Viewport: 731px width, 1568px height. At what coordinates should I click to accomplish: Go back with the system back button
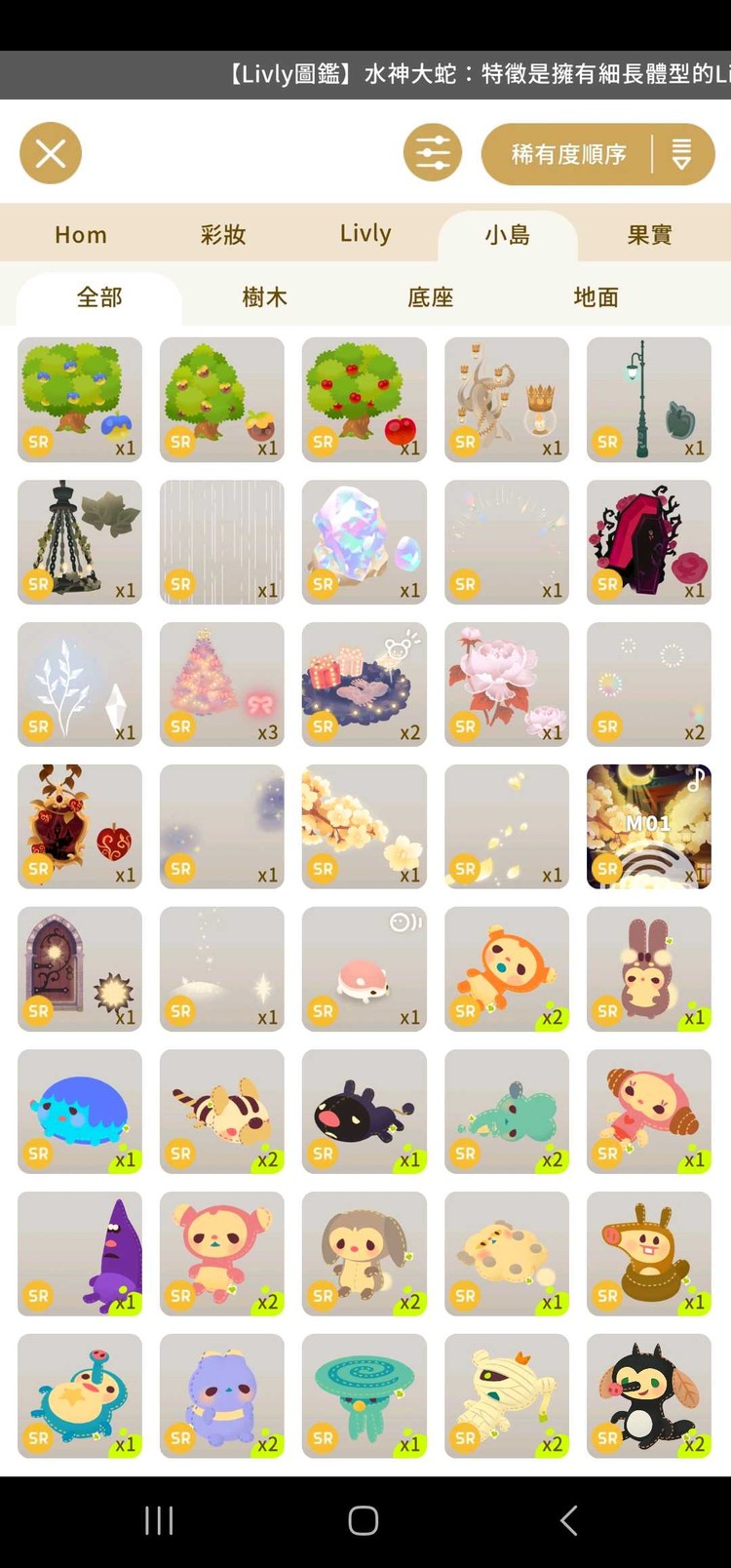pos(569,1520)
